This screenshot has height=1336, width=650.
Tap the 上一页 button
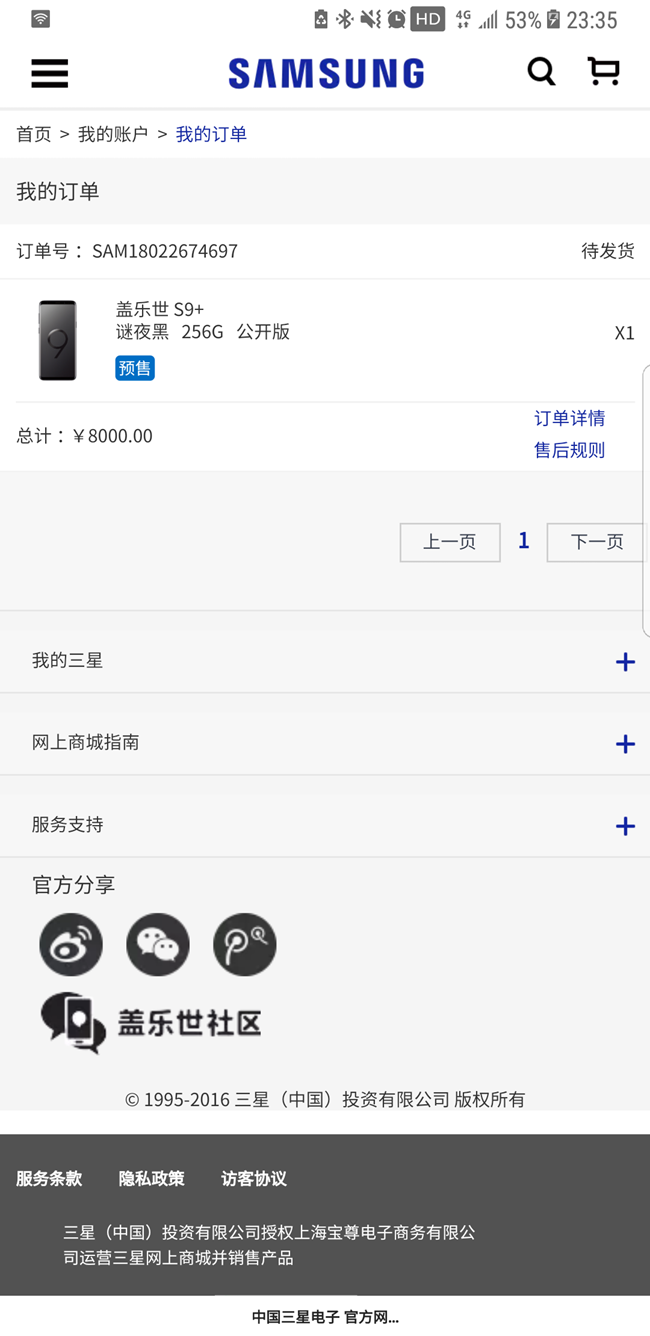450,542
